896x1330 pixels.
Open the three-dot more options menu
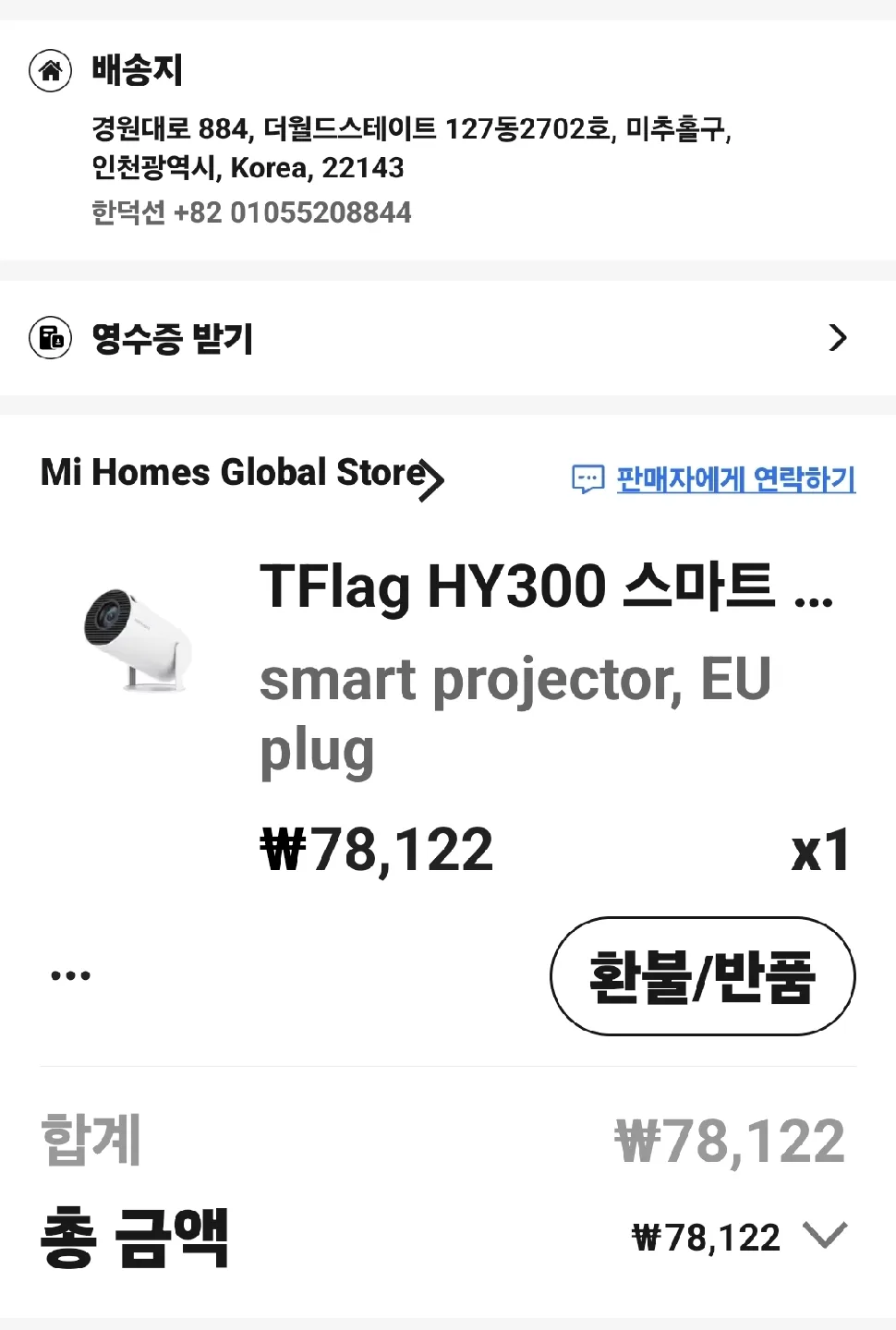click(70, 976)
